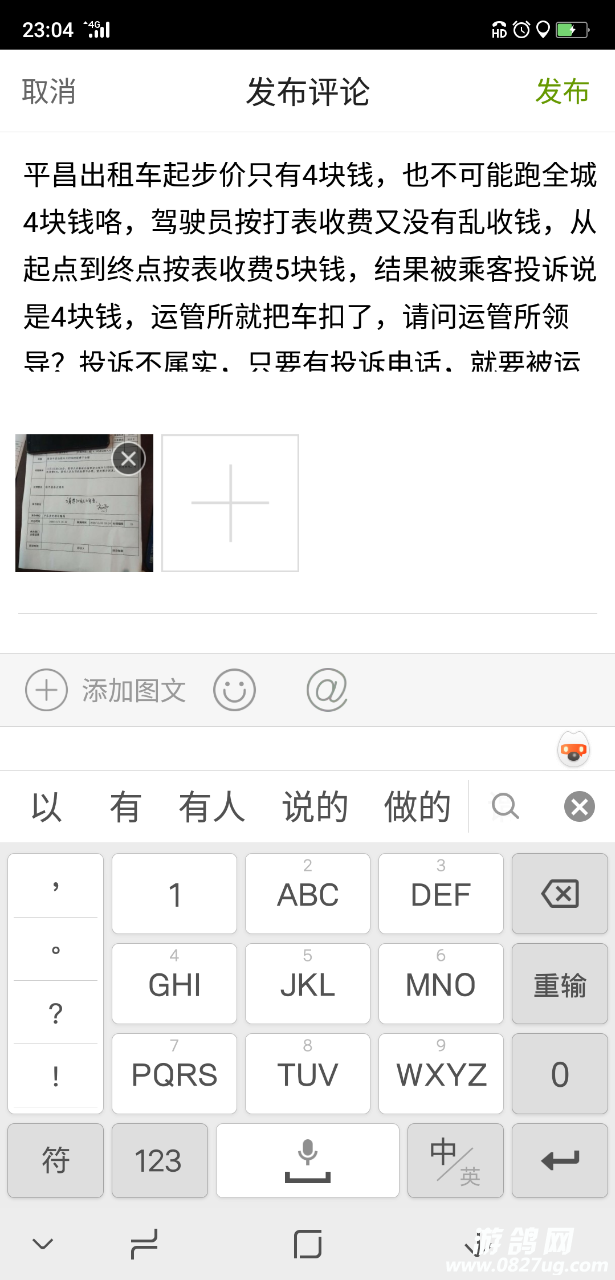Publish the comment with 发布

562,91
